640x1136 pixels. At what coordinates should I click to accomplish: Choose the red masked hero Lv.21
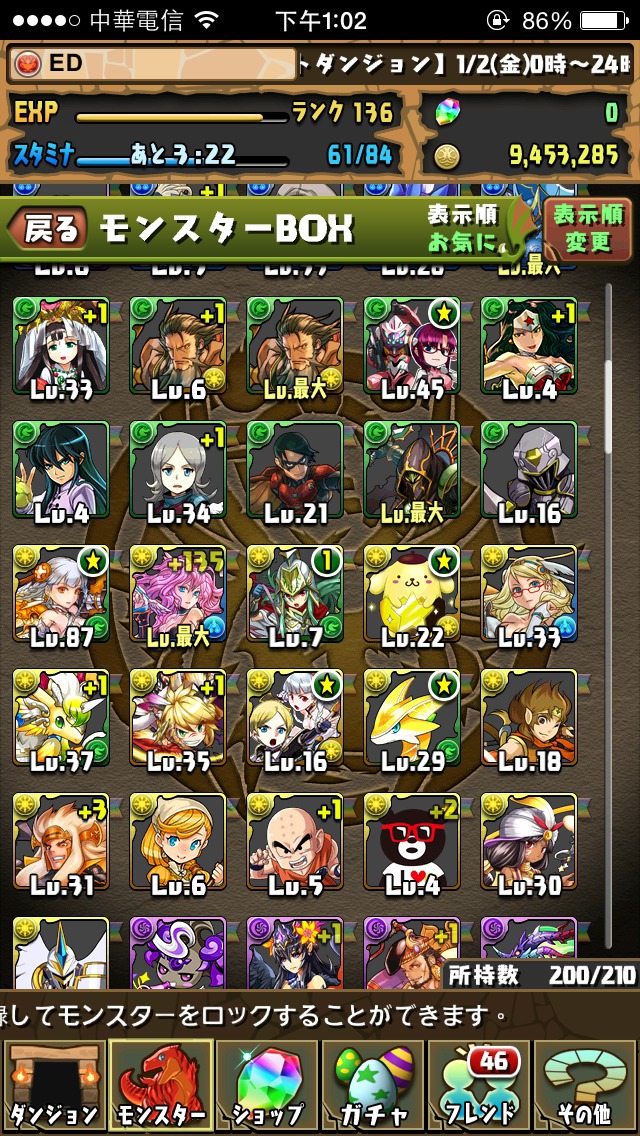[x=295, y=470]
